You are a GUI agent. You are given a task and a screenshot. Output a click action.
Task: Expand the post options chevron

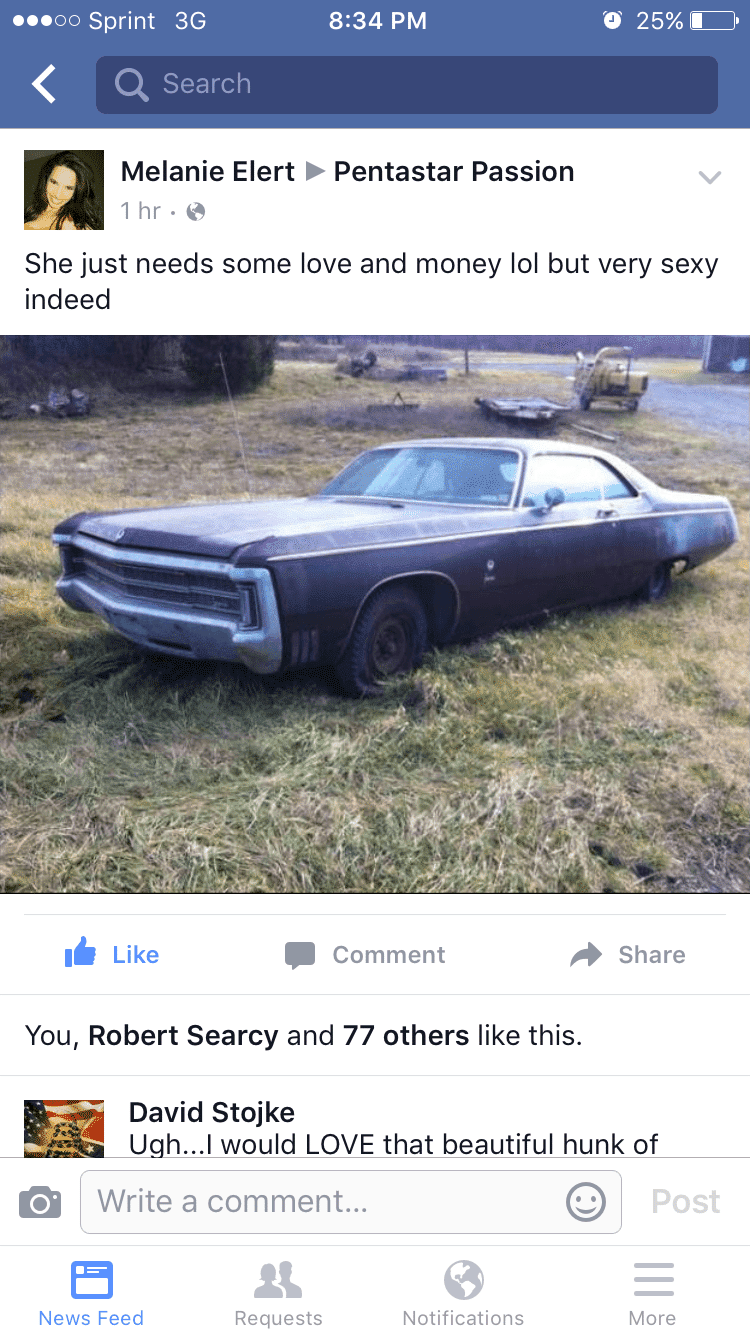(x=709, y=178)
